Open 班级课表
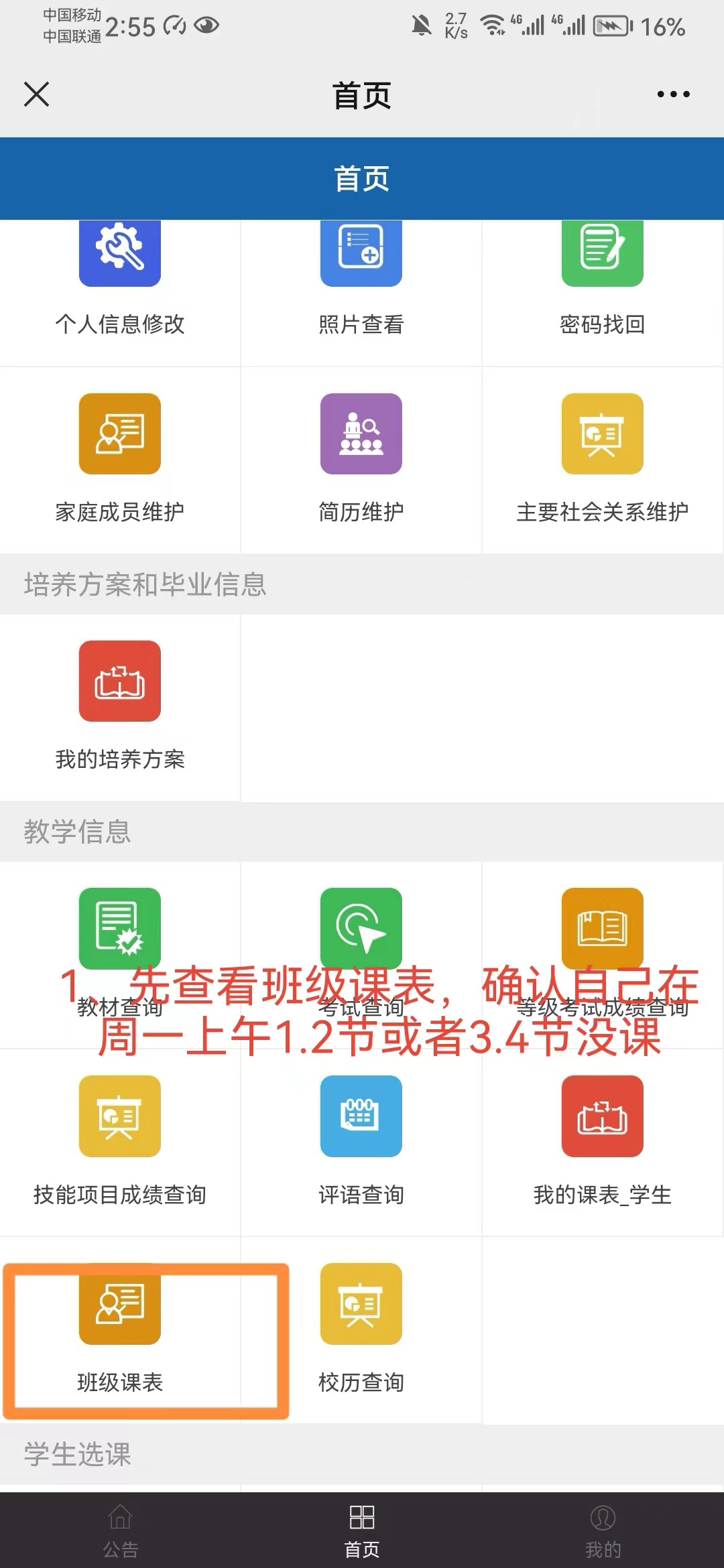Screen dimensions: 724x1568 pos(120,1329)
